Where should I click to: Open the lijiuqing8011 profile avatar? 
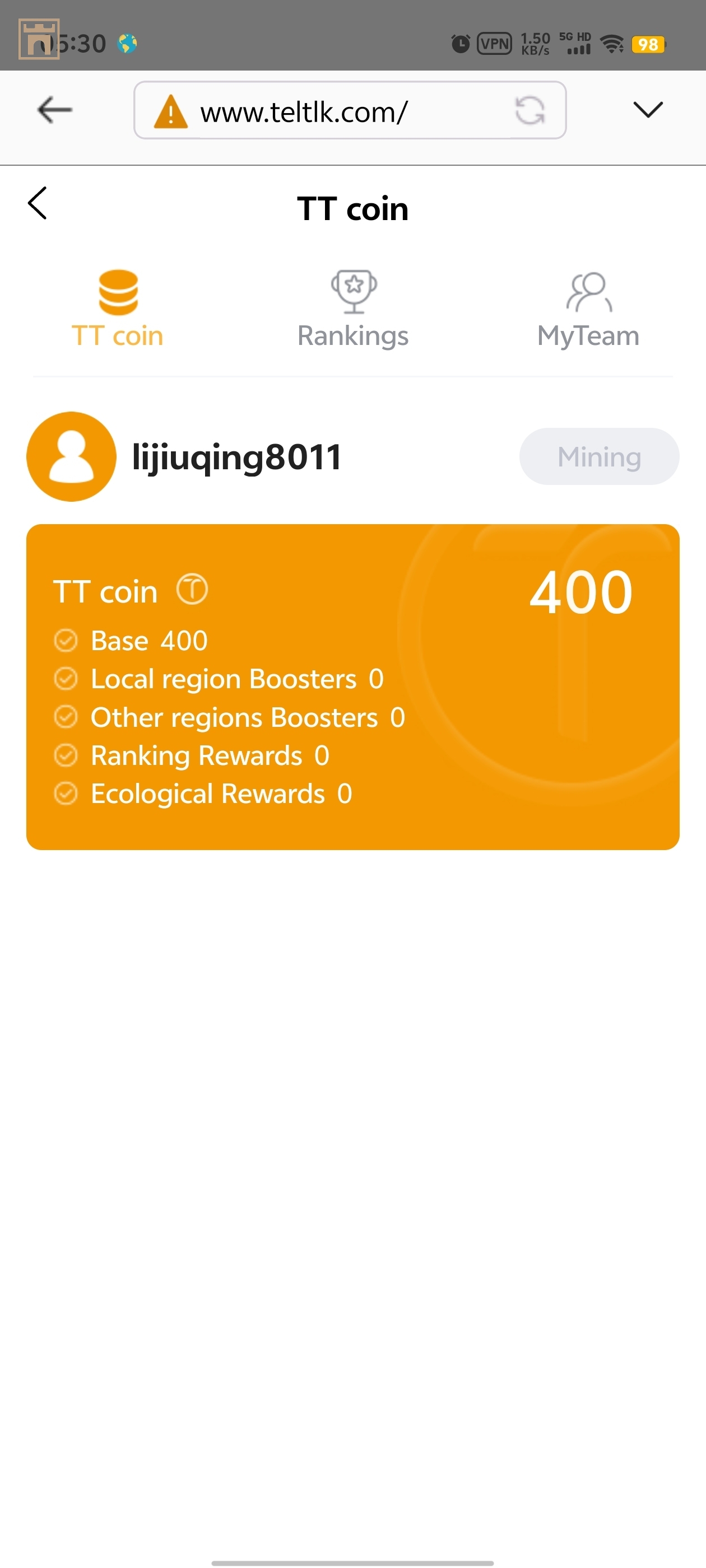click(71, 456)
